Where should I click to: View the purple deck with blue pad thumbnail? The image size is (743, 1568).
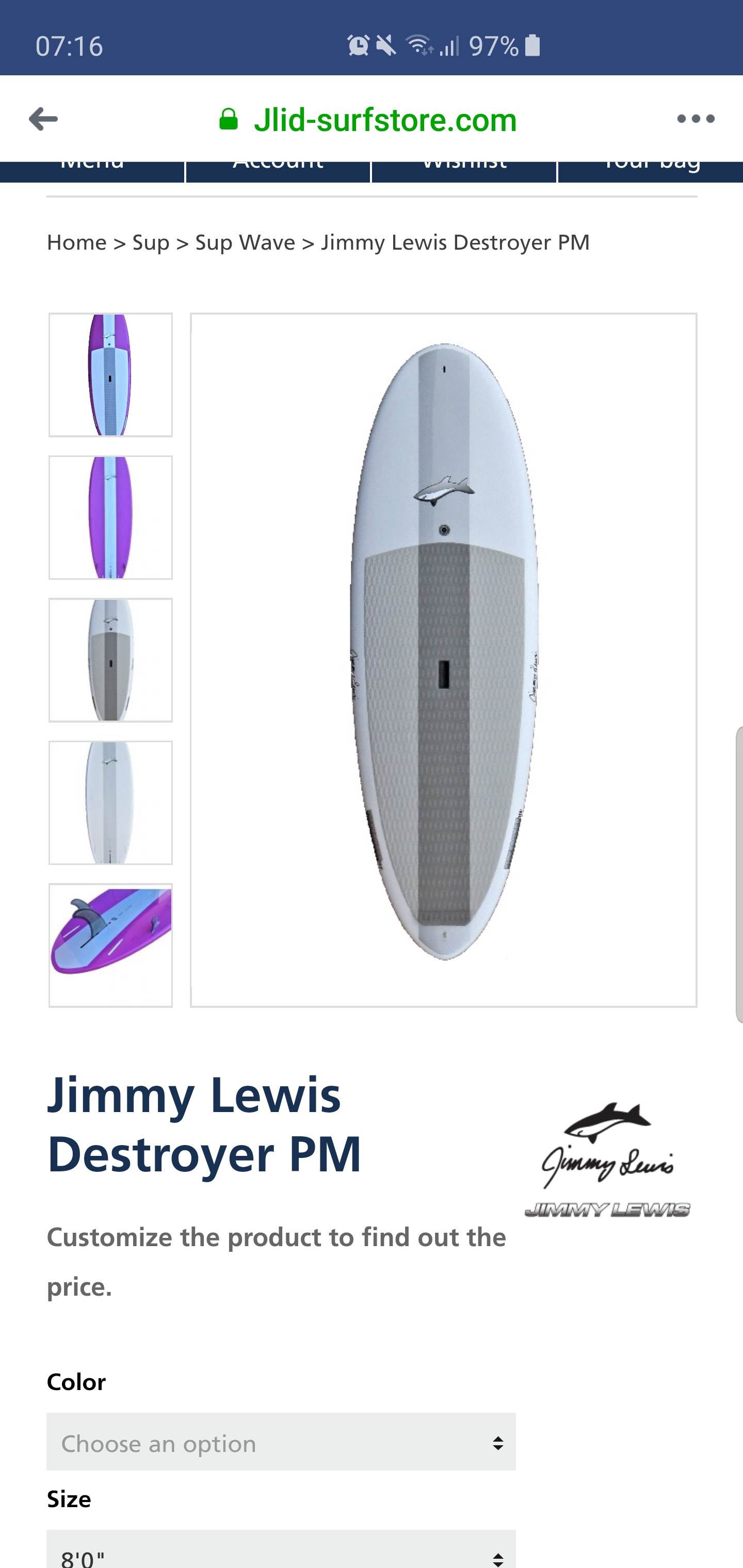(x=111, y=375)
